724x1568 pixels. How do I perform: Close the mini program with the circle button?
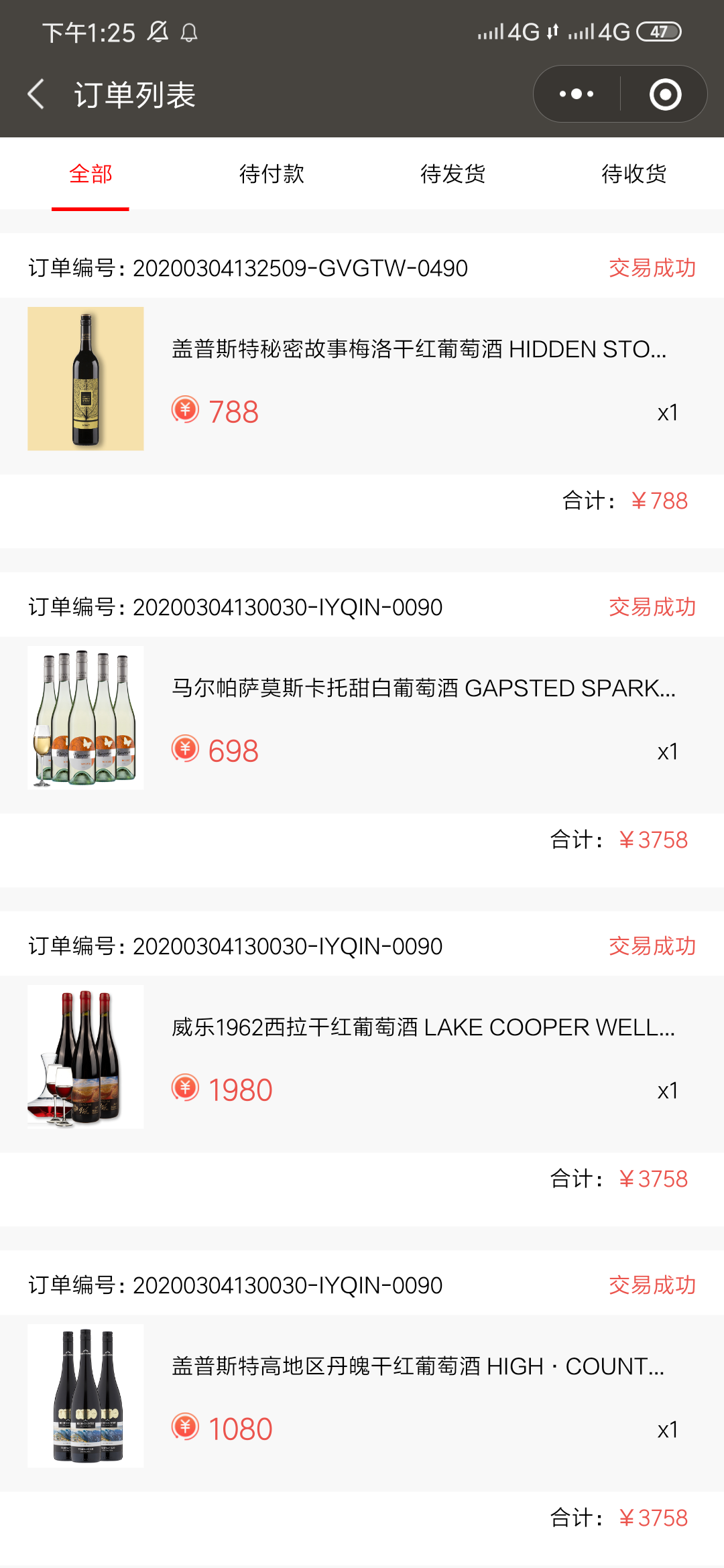665,94
